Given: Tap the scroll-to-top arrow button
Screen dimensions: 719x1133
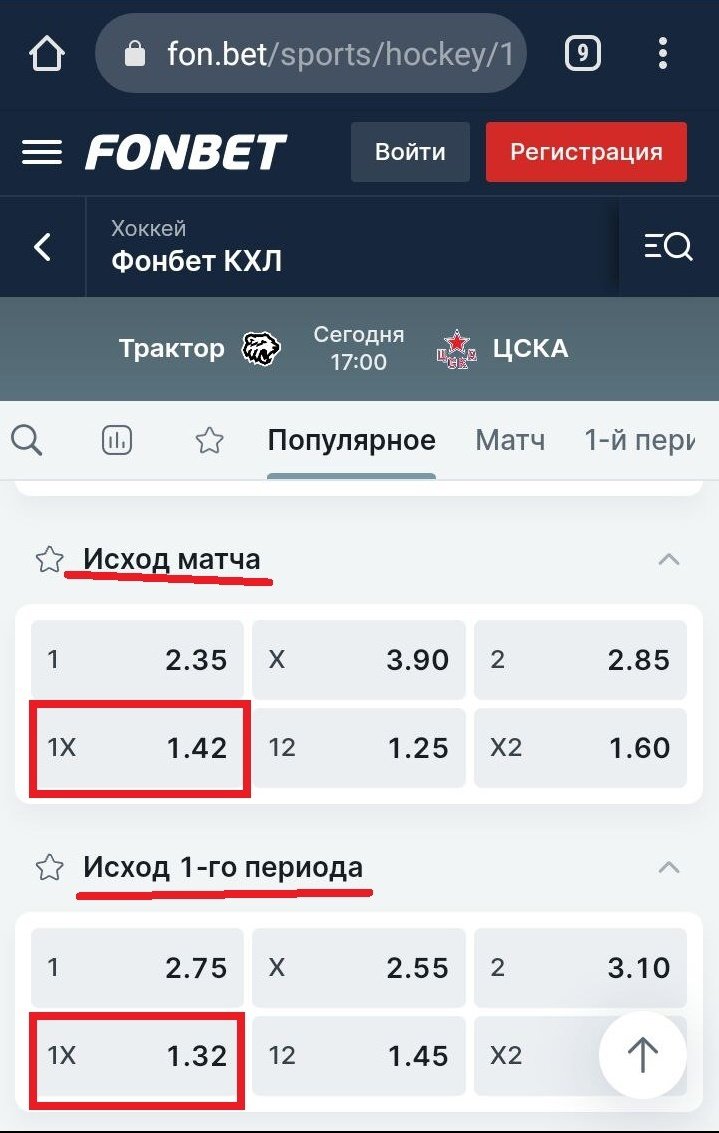Looking at the screenshot, I should 642,1055.
